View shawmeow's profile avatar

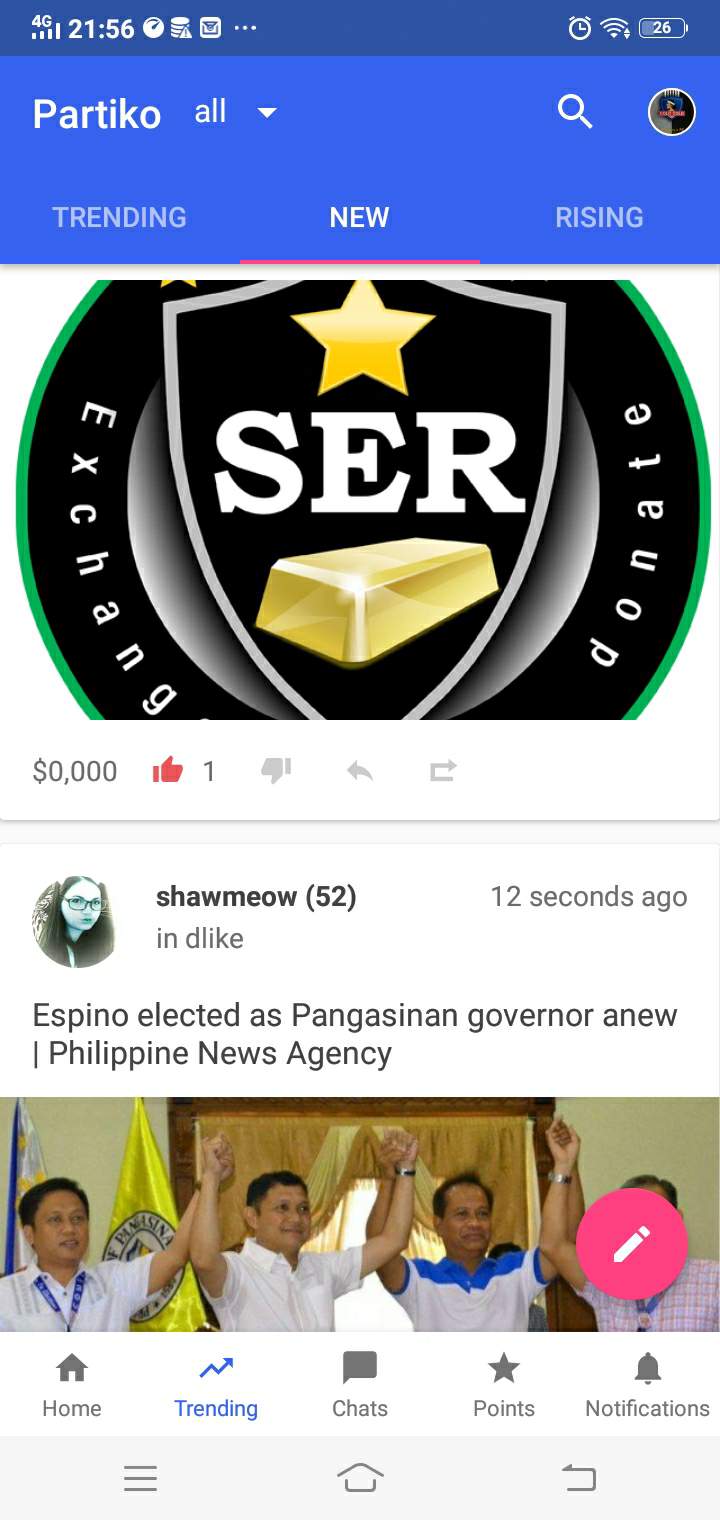[x=76, y=921]
